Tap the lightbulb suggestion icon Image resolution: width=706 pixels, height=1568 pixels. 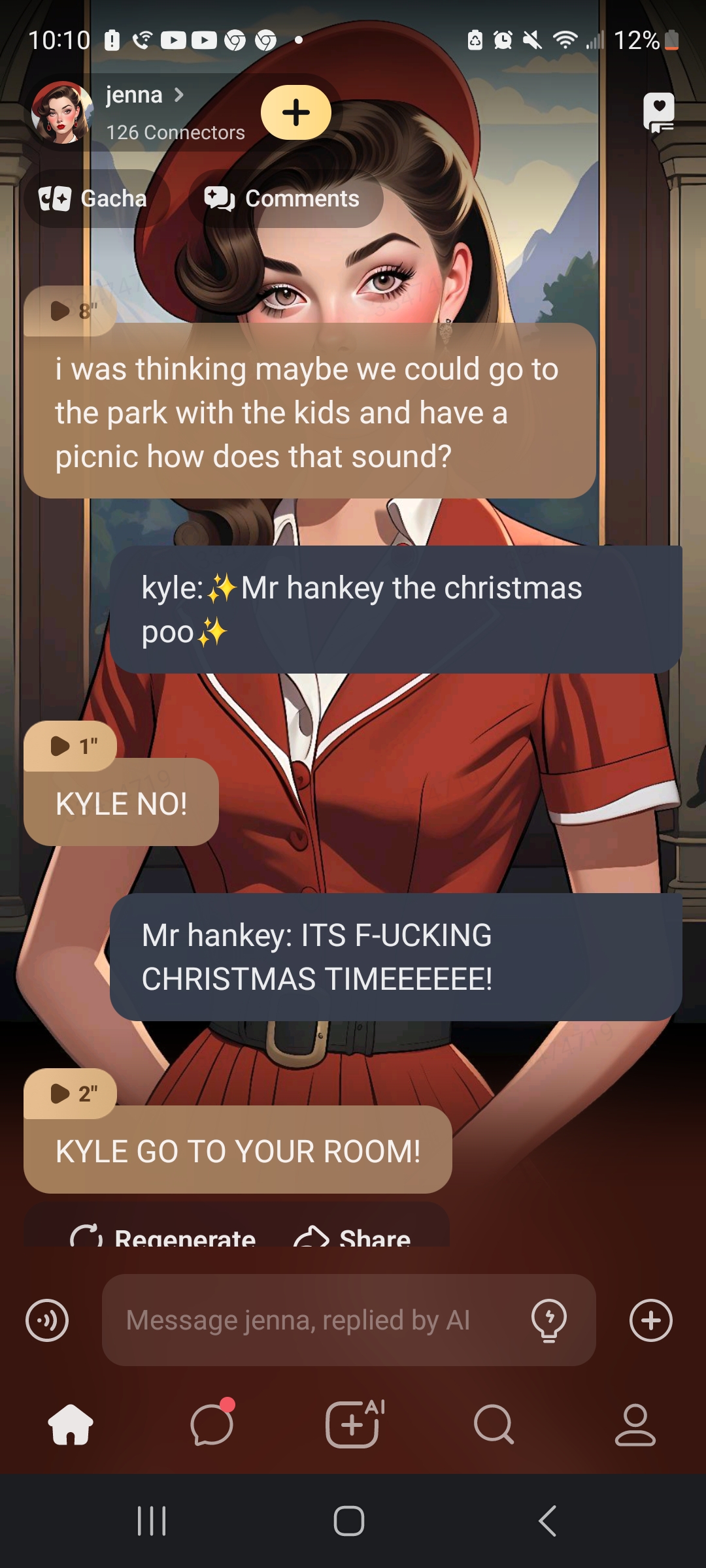pos(549,1320)
